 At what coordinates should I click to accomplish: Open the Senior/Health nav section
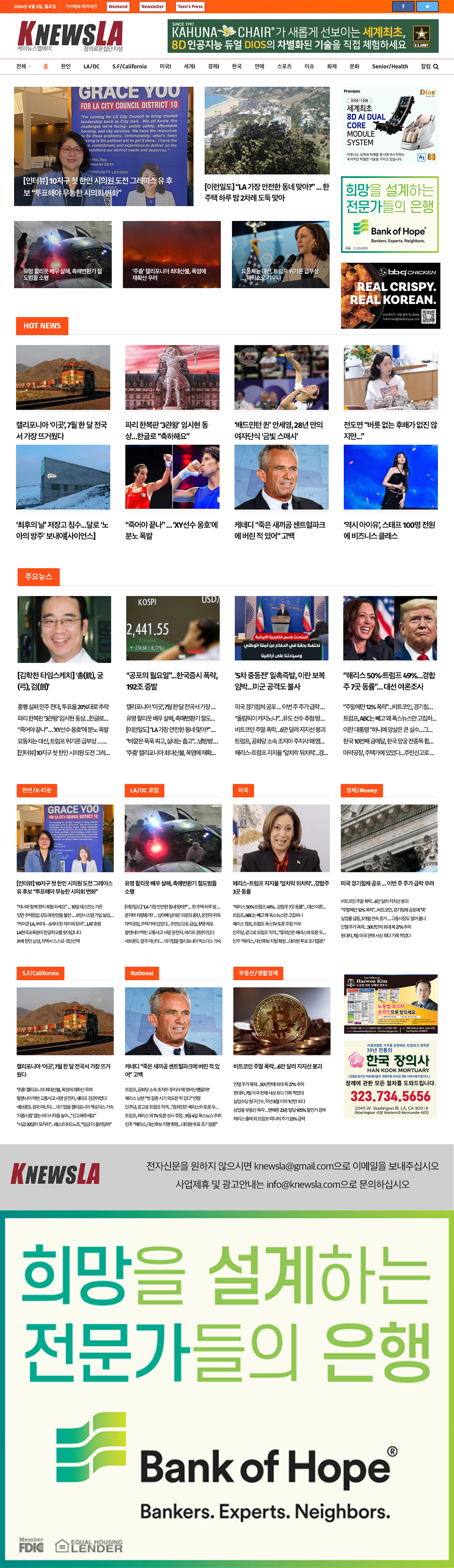coord(390,67)
